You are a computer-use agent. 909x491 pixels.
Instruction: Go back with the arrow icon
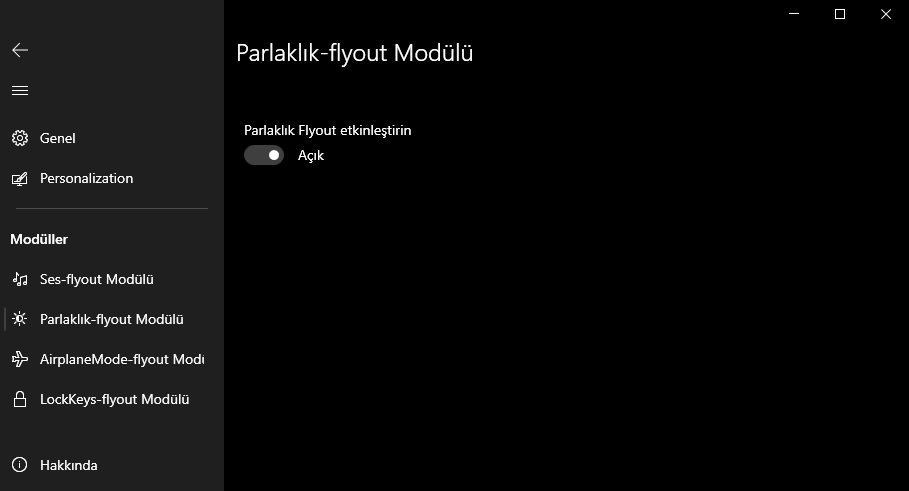(20, 50)
